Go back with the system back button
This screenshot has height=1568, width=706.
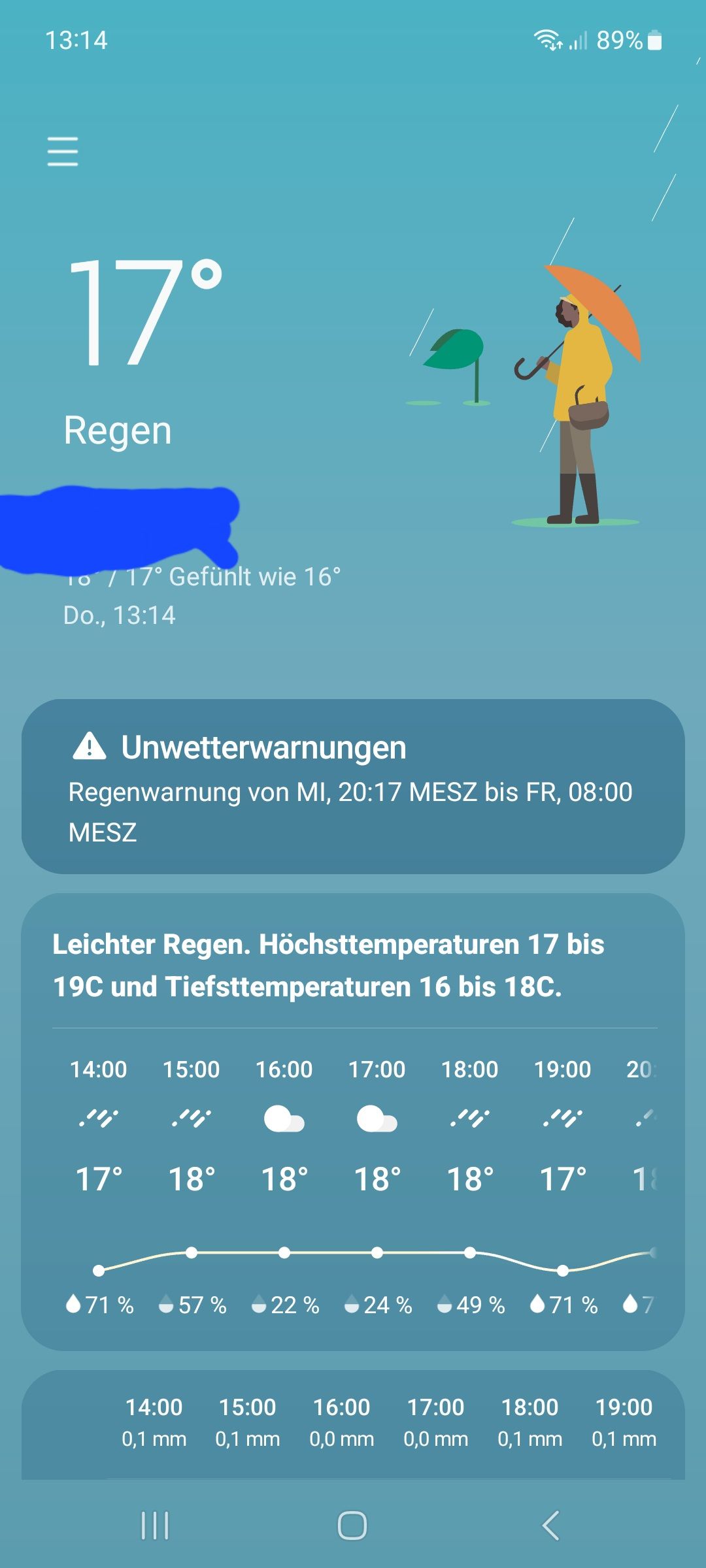550,1526
